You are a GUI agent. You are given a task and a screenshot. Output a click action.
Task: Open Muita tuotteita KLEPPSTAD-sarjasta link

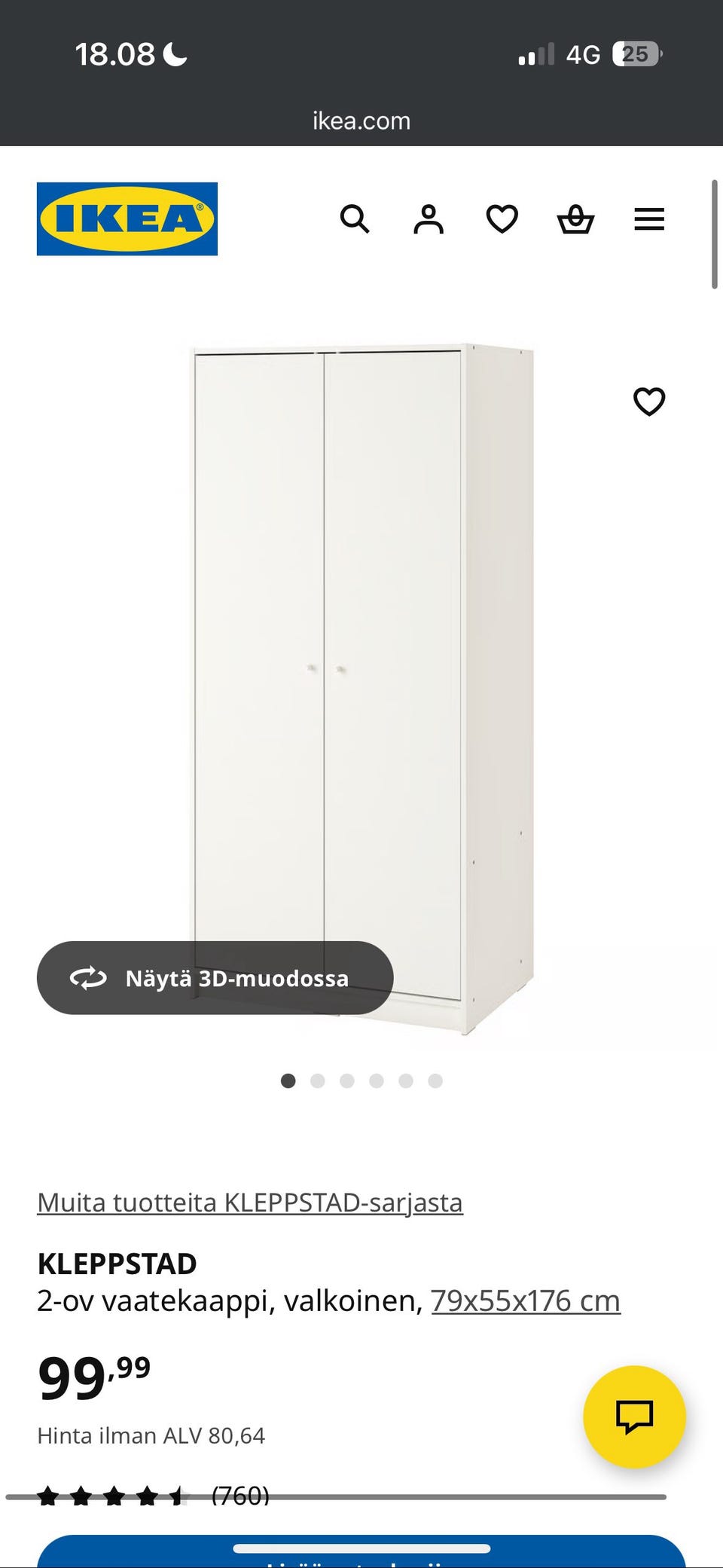[x=250, y=1203]
